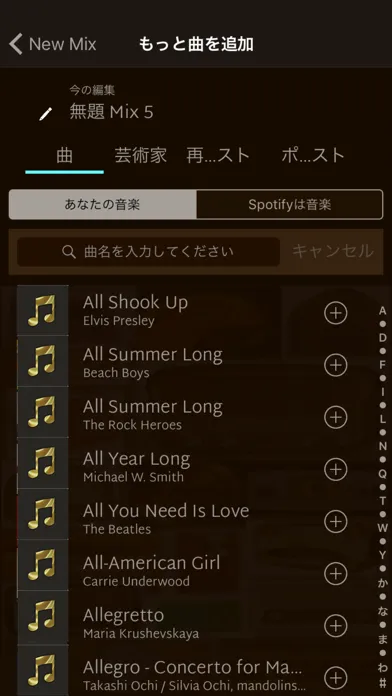The image size is (392, 696).
Task: Add All Year Long to the mix
Action: click(336, 469)
